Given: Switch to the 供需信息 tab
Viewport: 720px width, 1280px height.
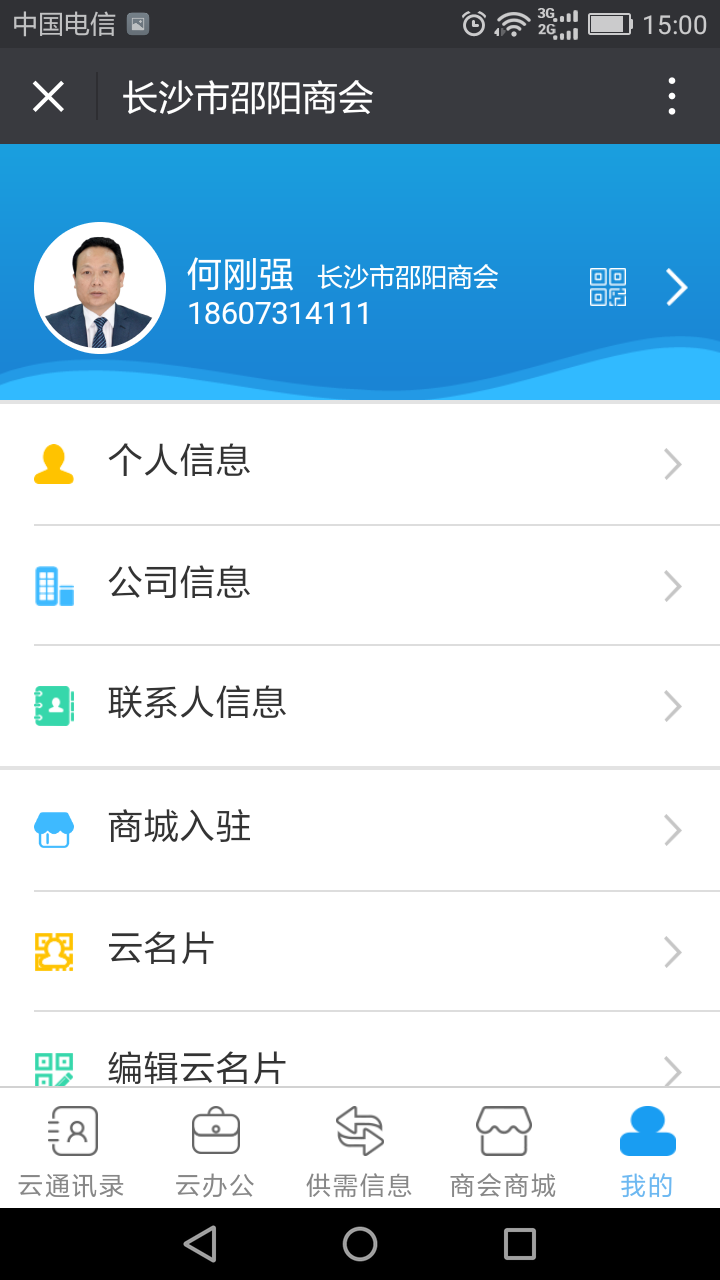Looking at the screenshot, I should (360, 1150).
